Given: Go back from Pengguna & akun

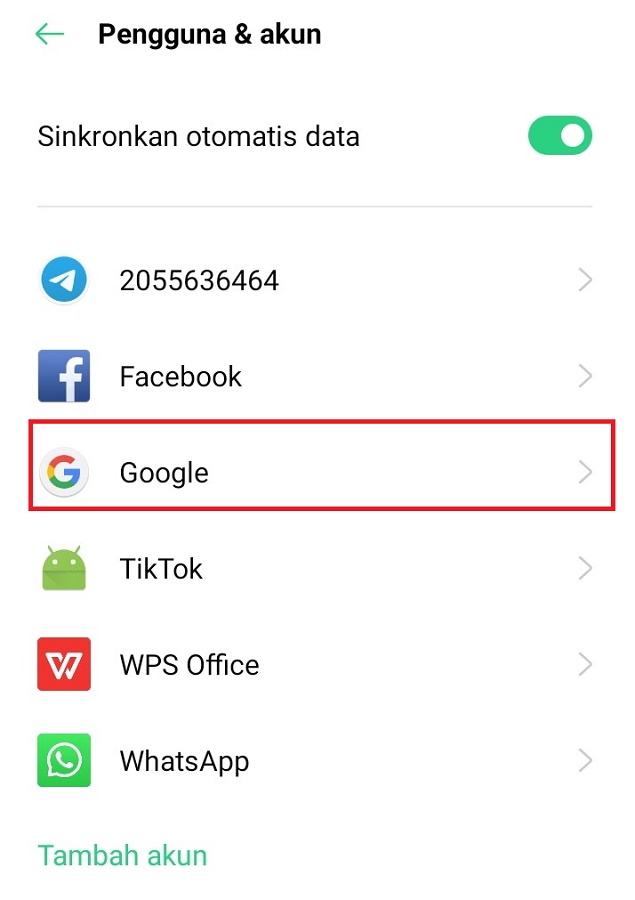Looking at the screenshot, I should click(48, 35).
